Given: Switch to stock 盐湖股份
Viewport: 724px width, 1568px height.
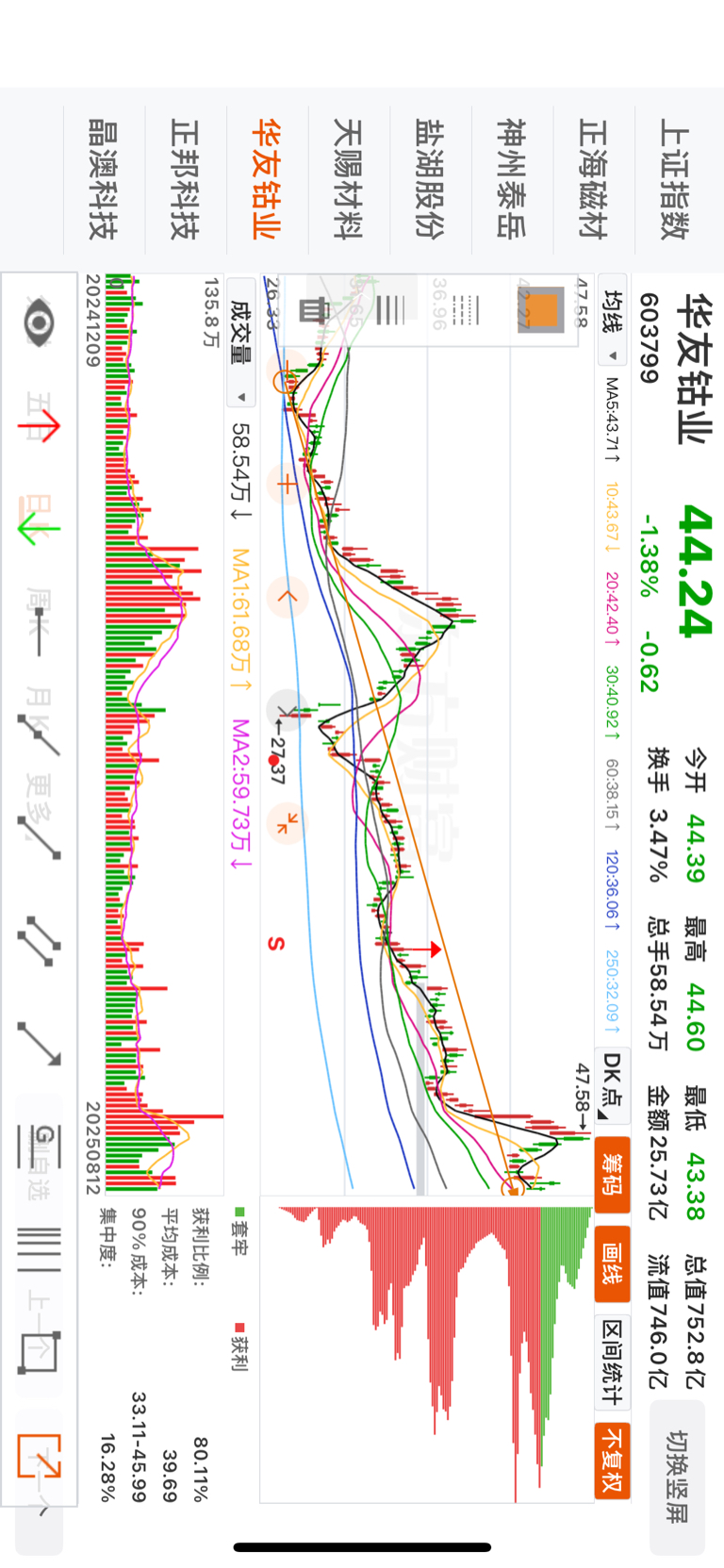Looking at the screenshot, I should point(430,180).
